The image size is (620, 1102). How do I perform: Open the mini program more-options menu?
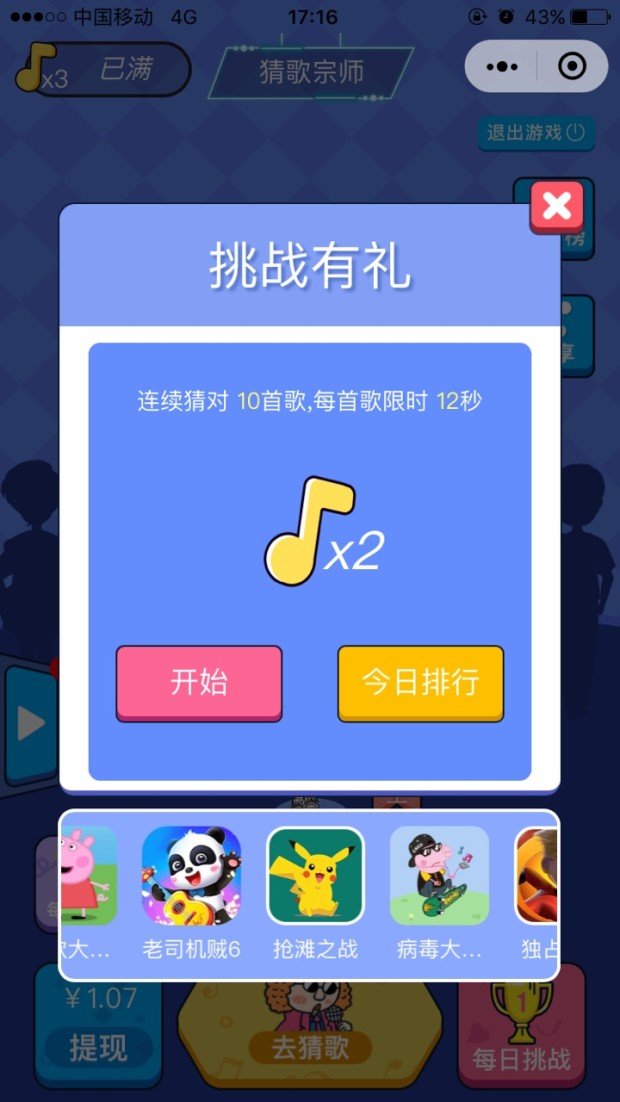(501, 67)
